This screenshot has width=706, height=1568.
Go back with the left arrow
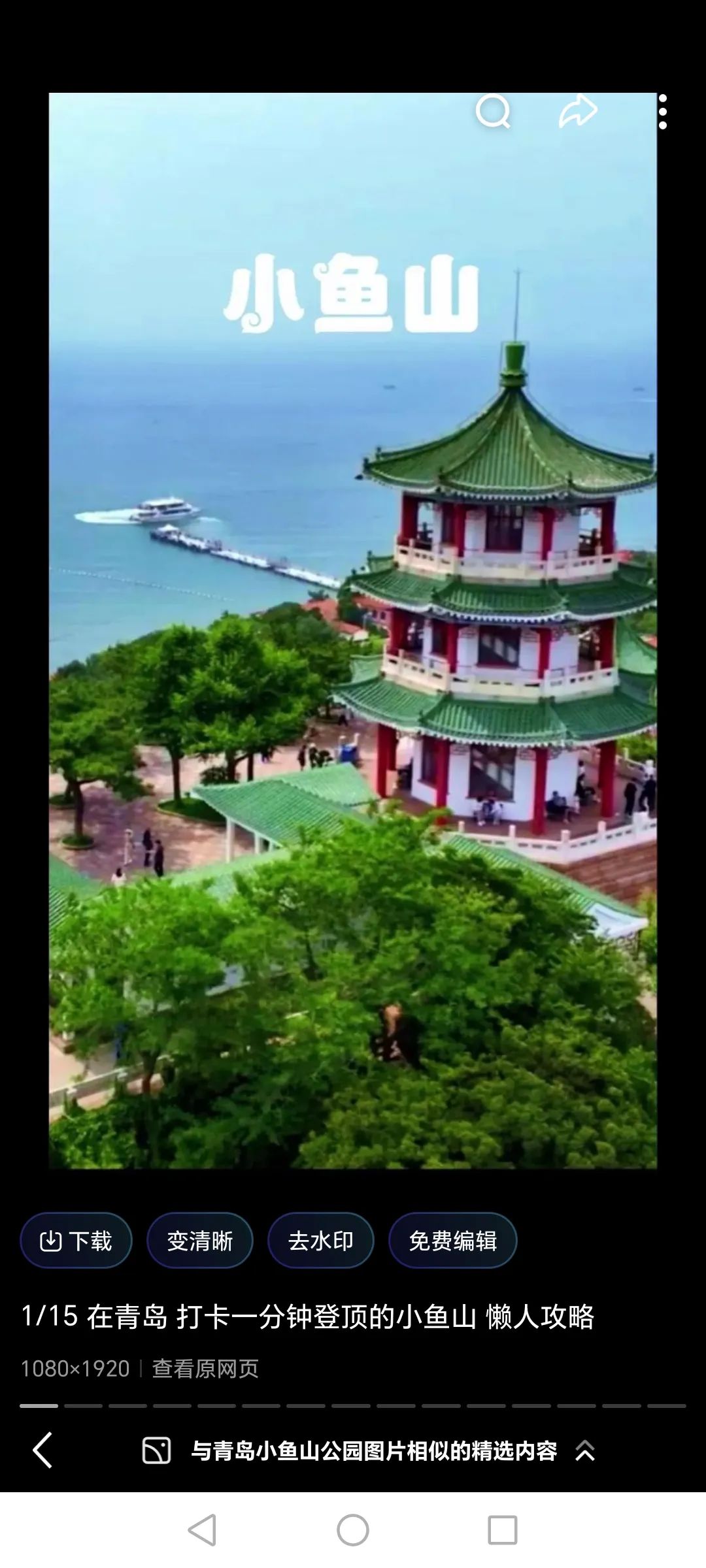click(x=43, y=1450)
